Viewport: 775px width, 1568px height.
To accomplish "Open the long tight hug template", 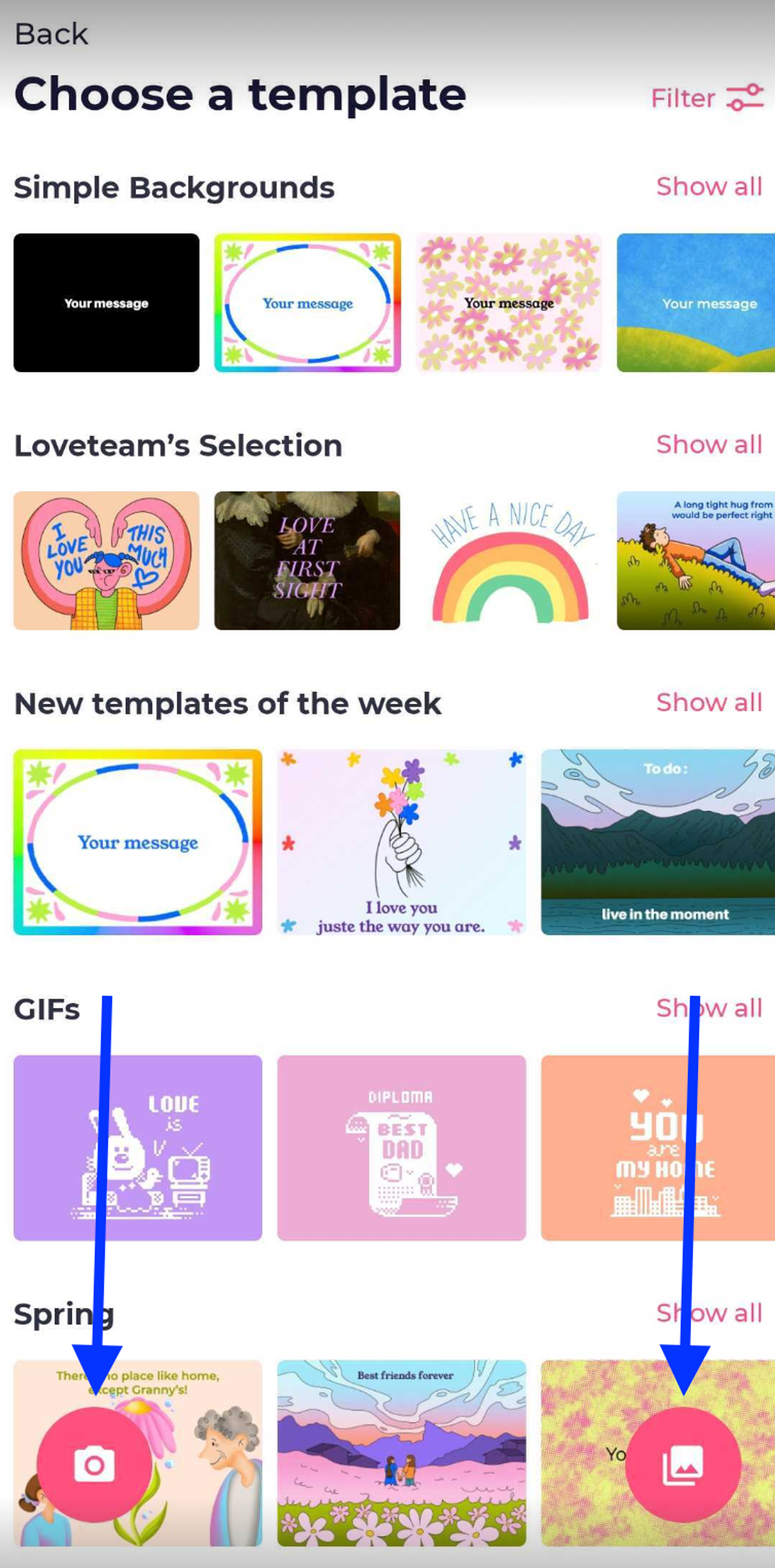I will [x=696, y=560].
